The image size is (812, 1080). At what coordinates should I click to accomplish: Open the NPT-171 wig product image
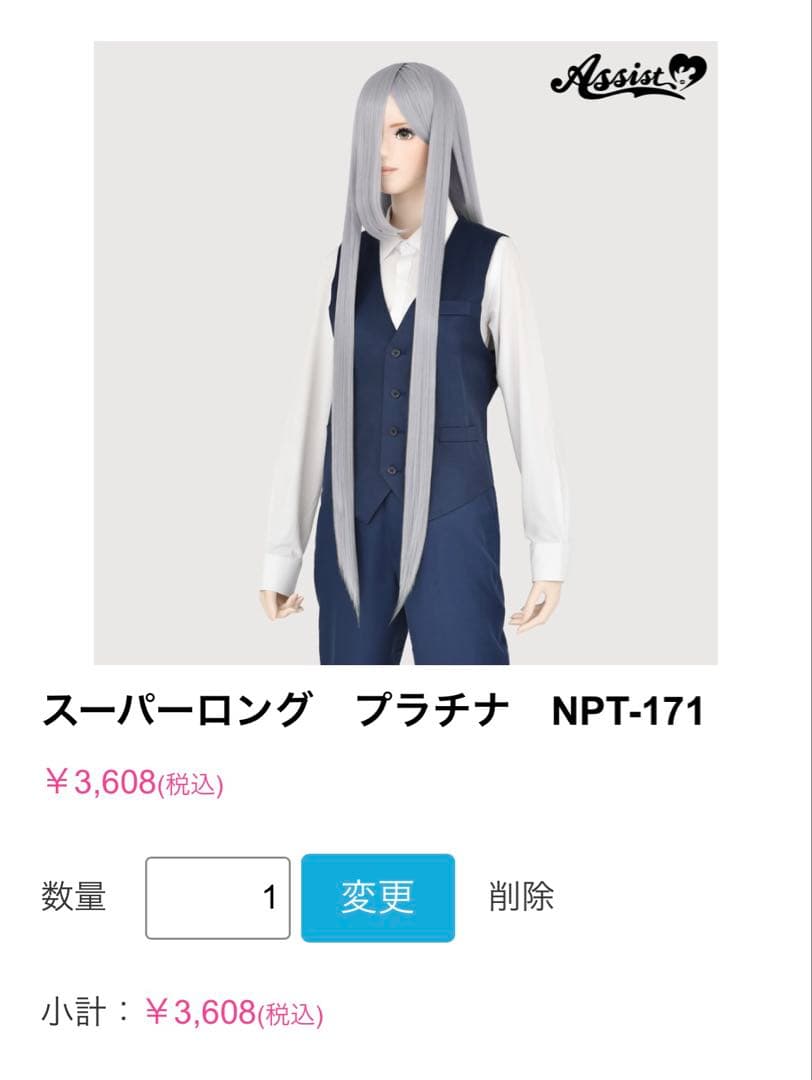(405, 353)
